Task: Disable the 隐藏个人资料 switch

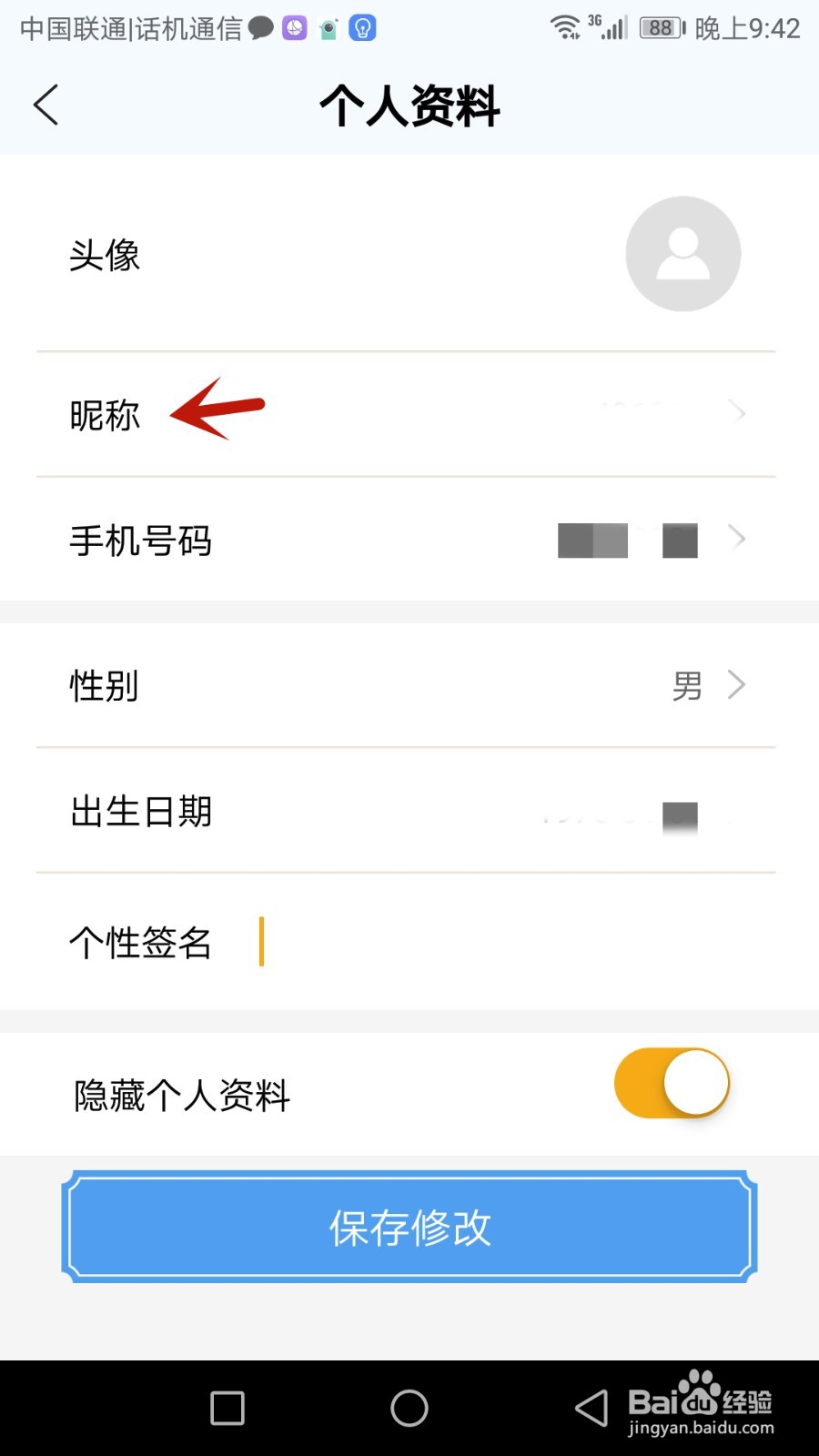Action: (x=673, y=1083)
